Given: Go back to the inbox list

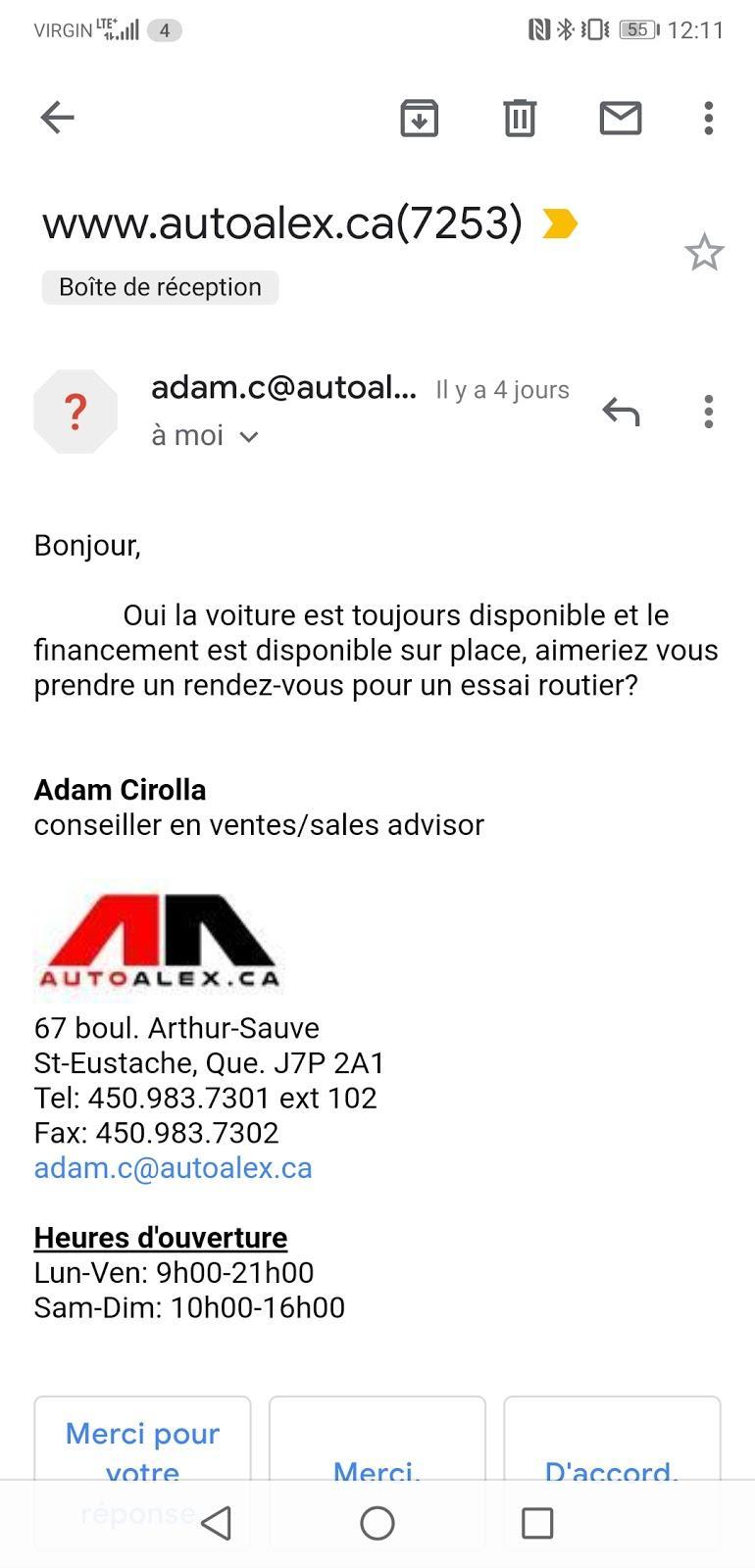Looking at the screenshot, I should (57, 118).
